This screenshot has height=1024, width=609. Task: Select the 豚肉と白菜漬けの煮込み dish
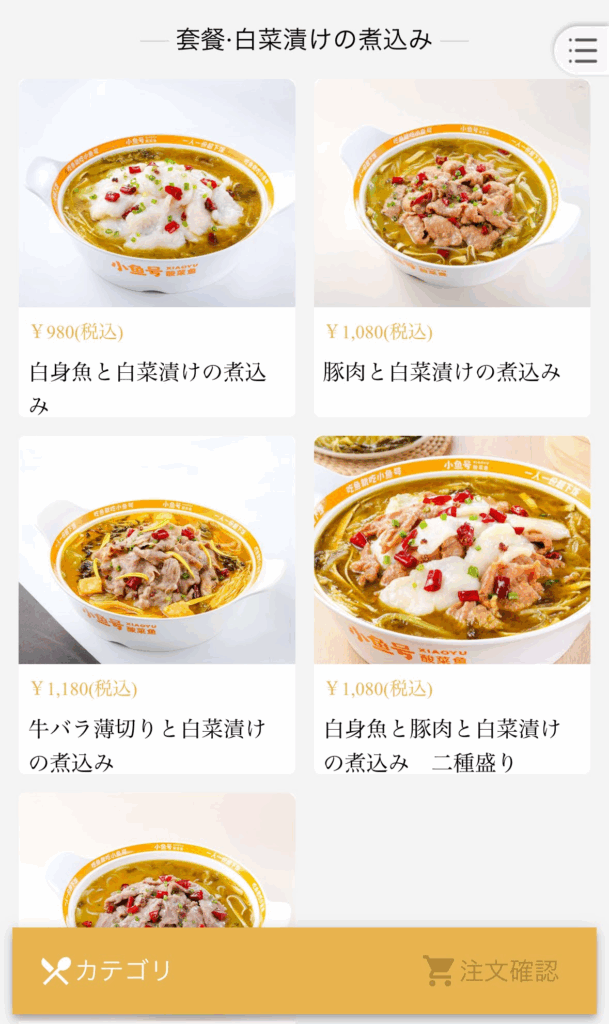[452, 248]
